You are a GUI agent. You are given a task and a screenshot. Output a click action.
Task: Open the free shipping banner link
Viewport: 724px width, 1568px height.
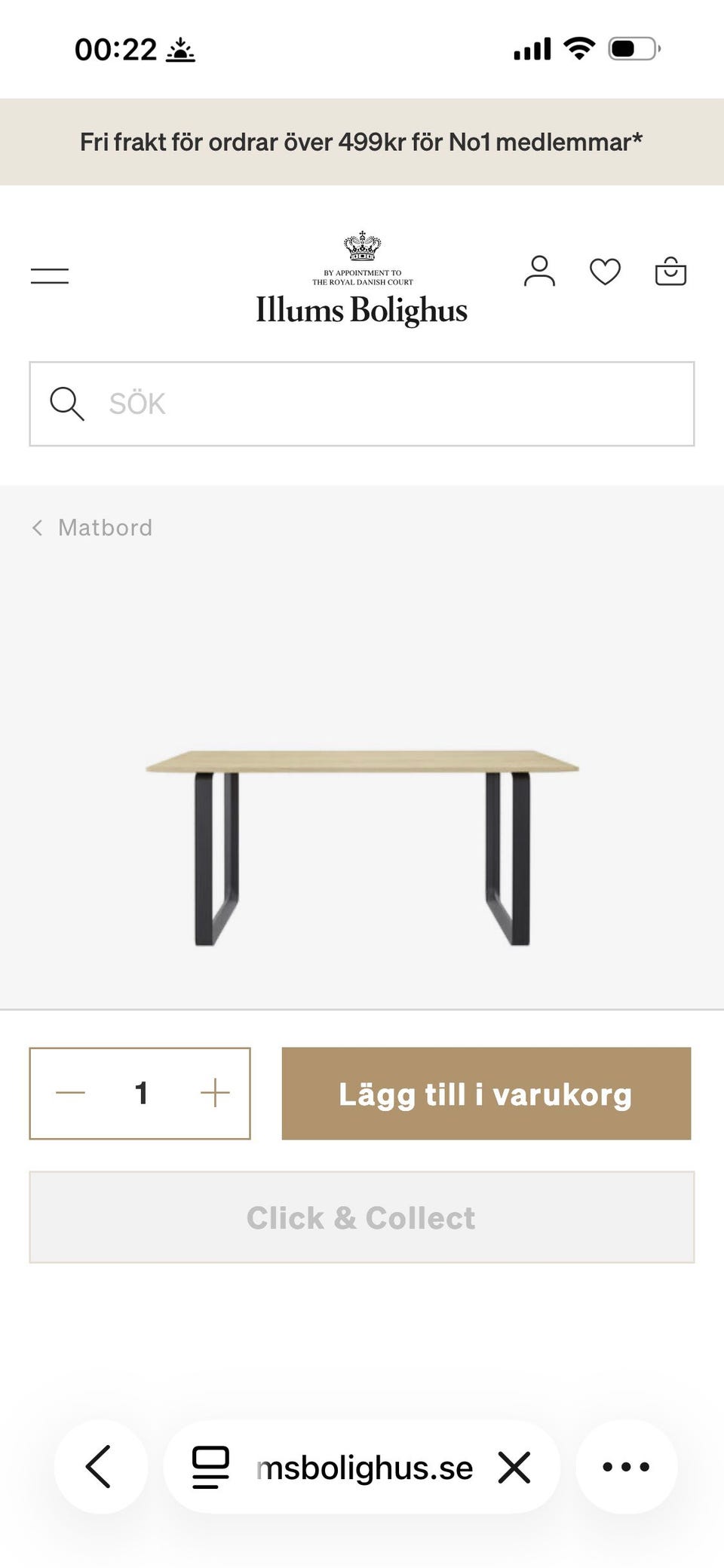point(362,141)
